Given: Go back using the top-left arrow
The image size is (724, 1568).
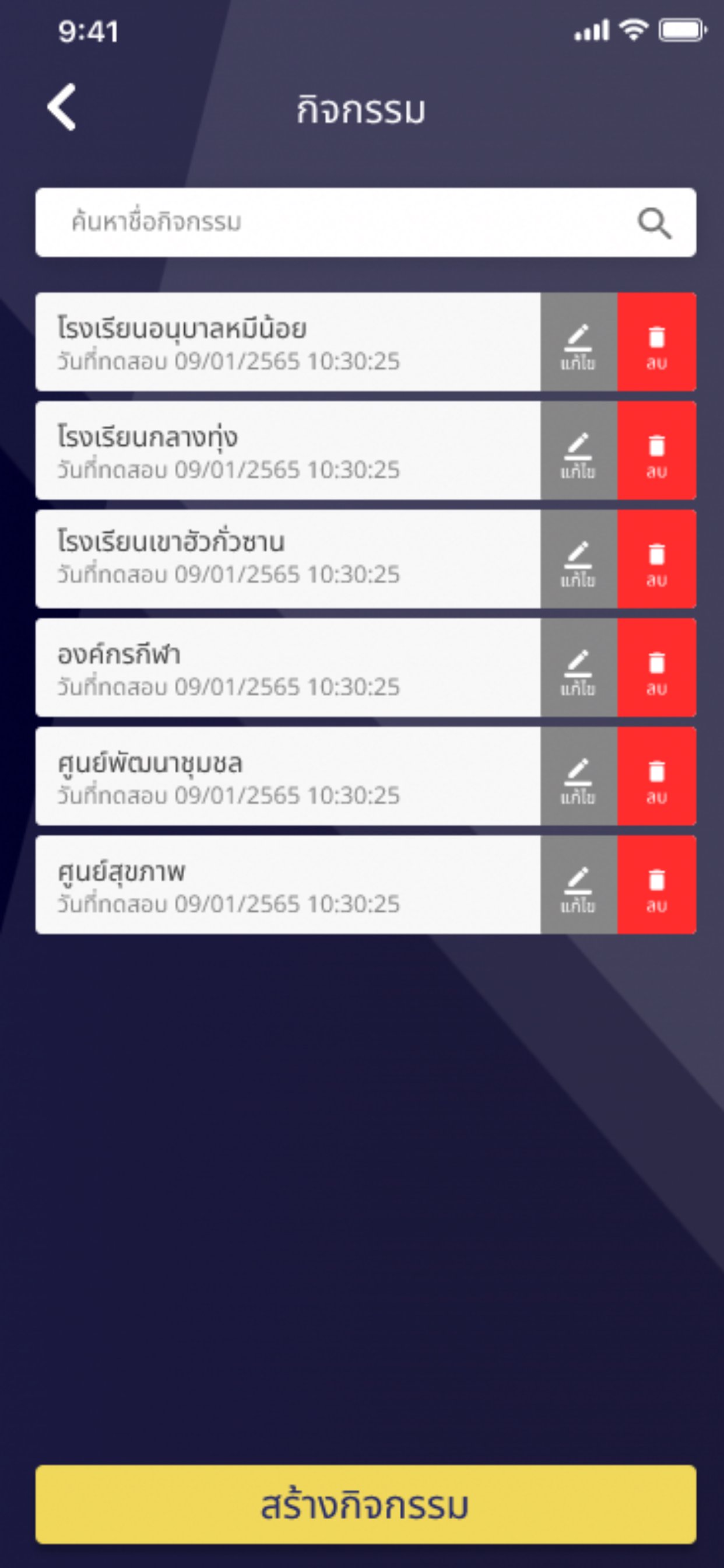Looking at the screenshot, I should coord(62,107).
